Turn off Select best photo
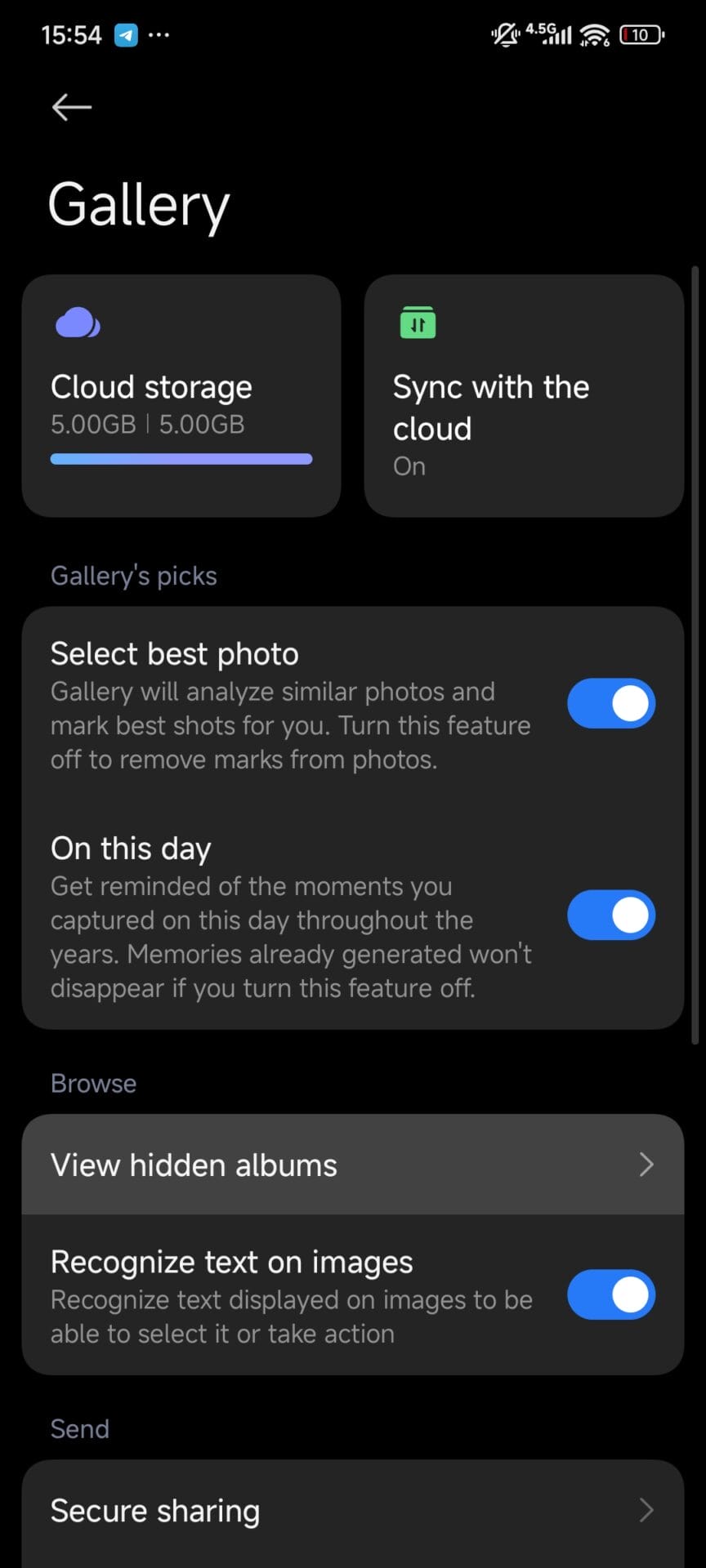The width and height of the screenshot is (706, 1568). point(610,703)
